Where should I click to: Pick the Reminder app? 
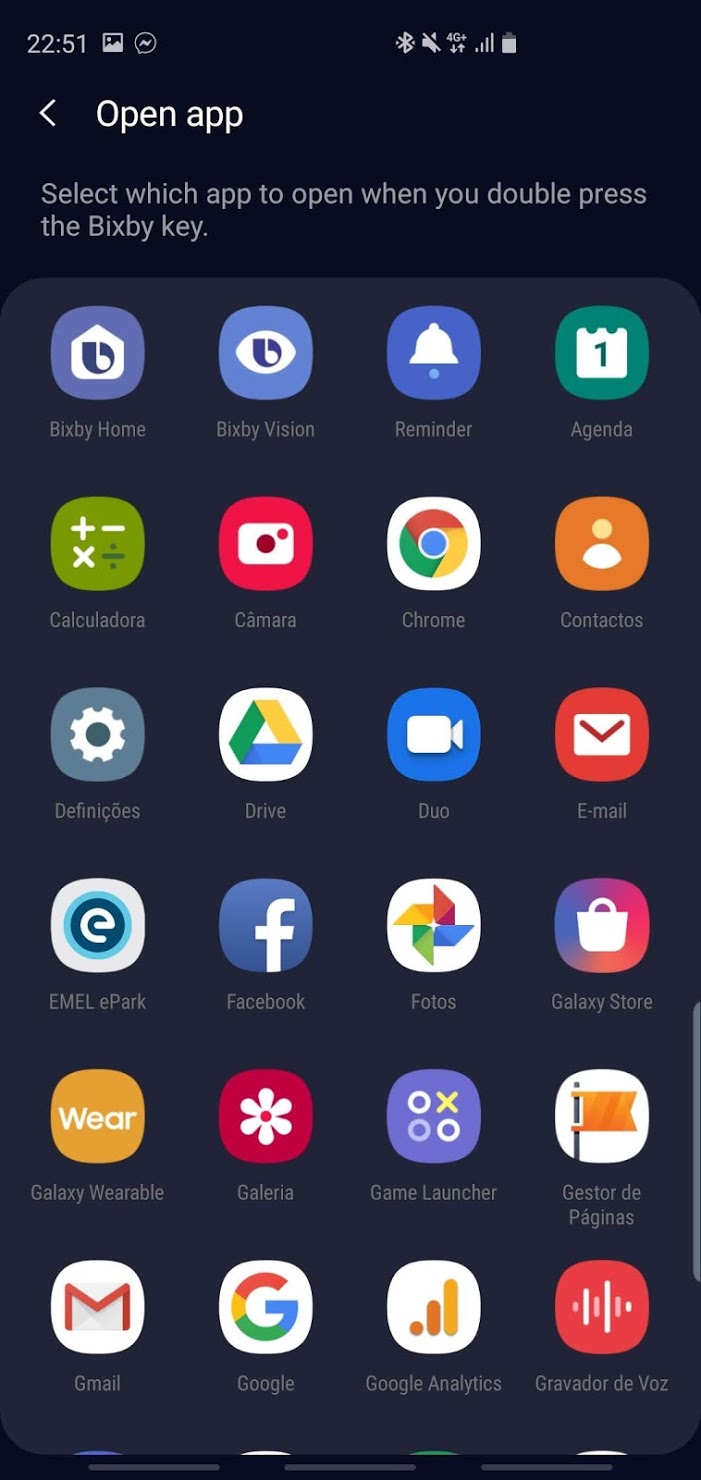(434, 354)
